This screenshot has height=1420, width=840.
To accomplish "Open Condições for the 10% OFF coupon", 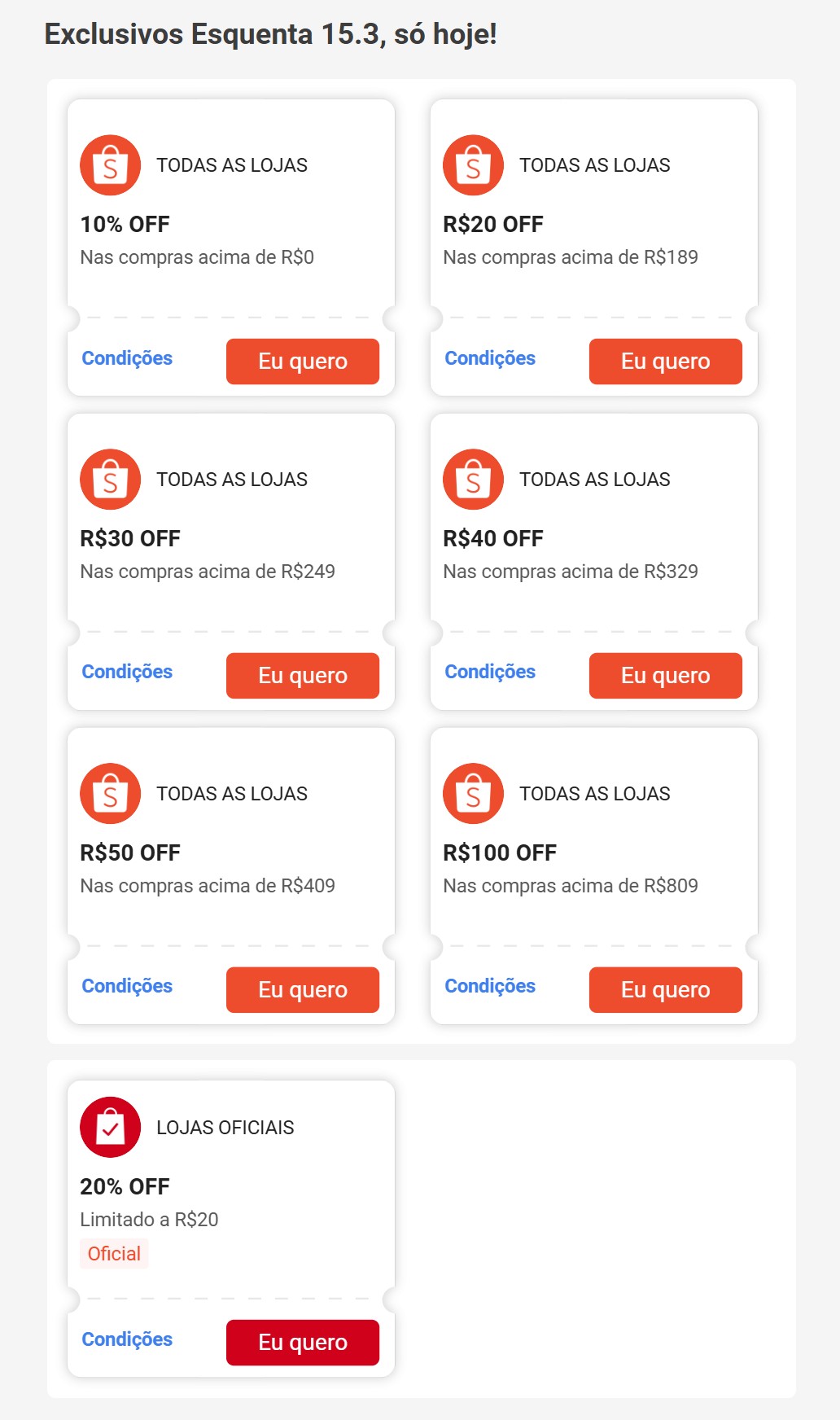I will pos(127,358).
